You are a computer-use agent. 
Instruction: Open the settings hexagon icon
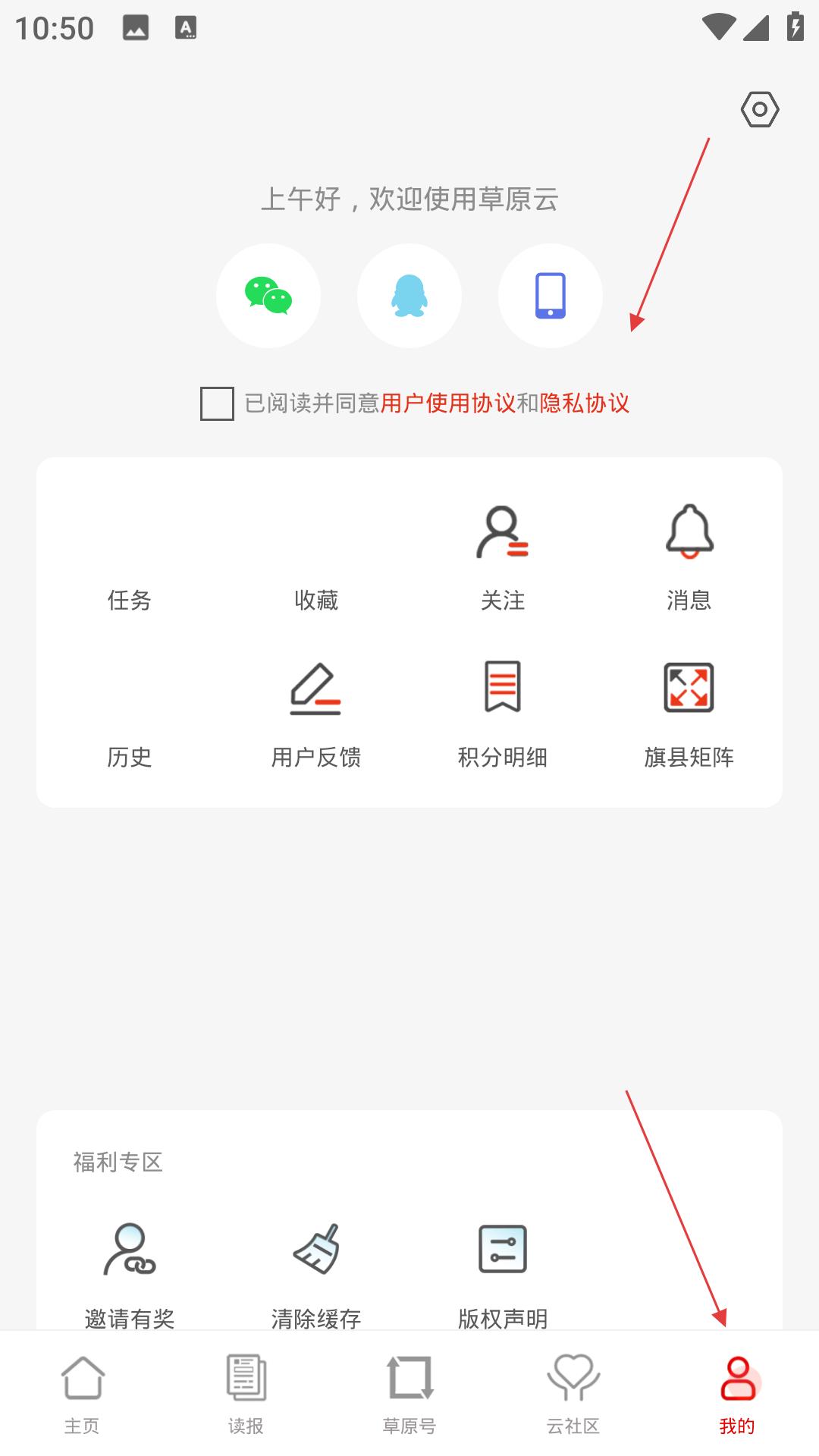click(x=760, y=109)
